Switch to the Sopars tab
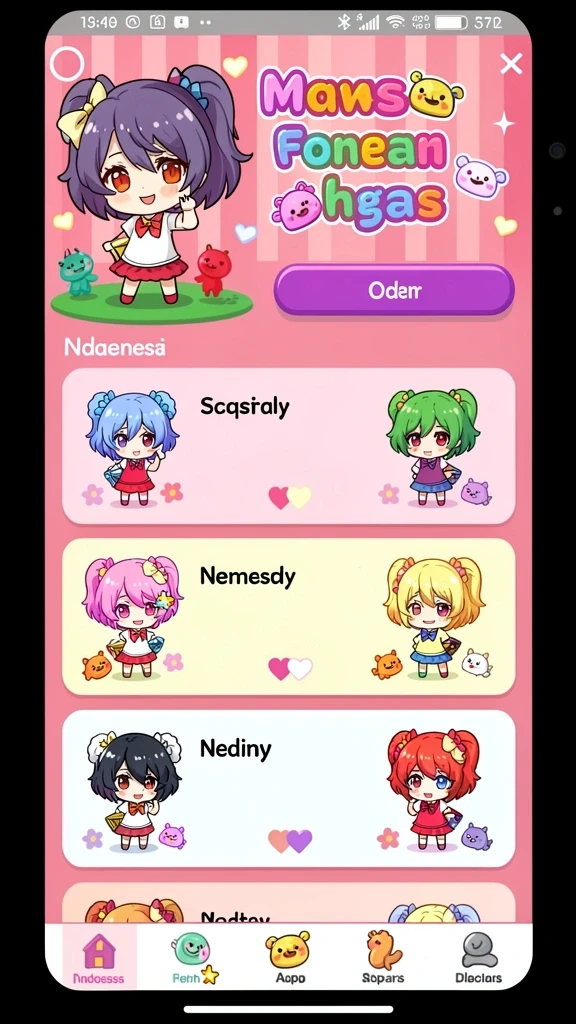Image resolution: width=576 pixels, height=1024 pixels. pyautogui.click(x=383, y=958)
